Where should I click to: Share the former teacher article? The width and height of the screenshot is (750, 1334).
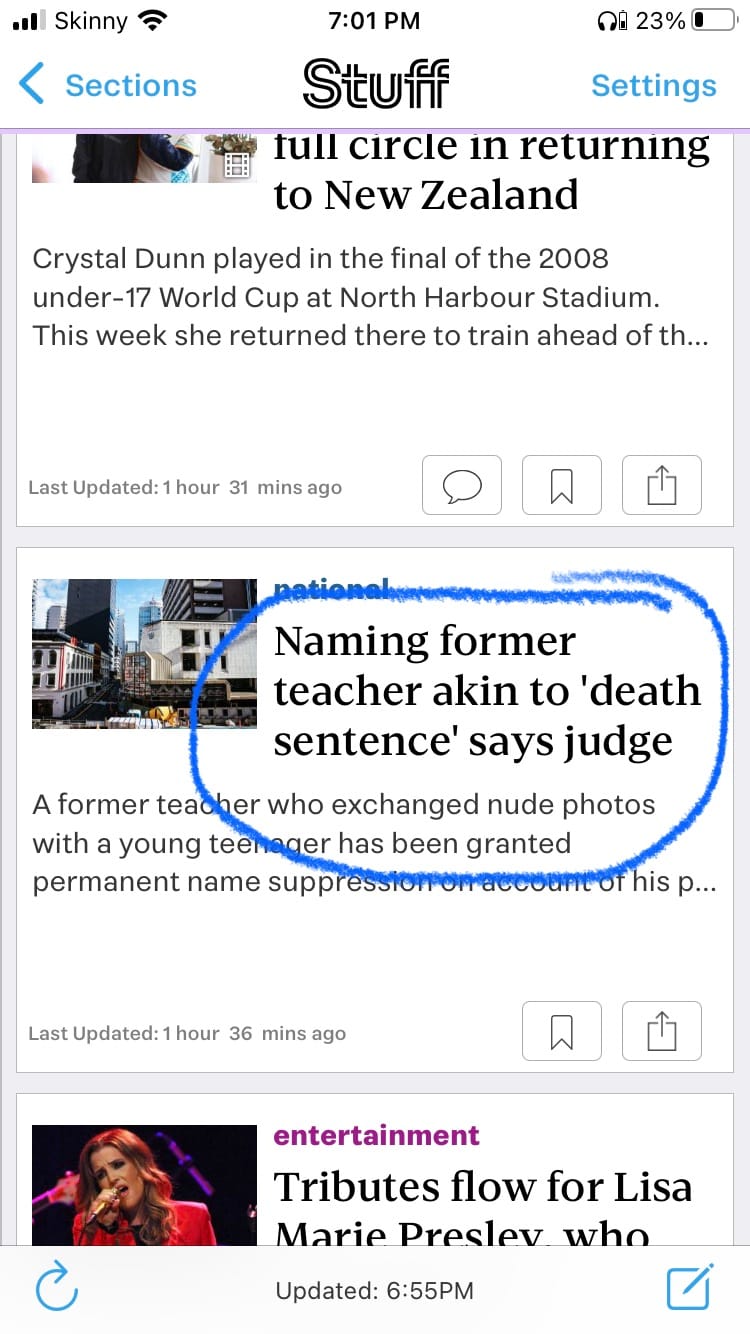click(x=661, y=1031)
